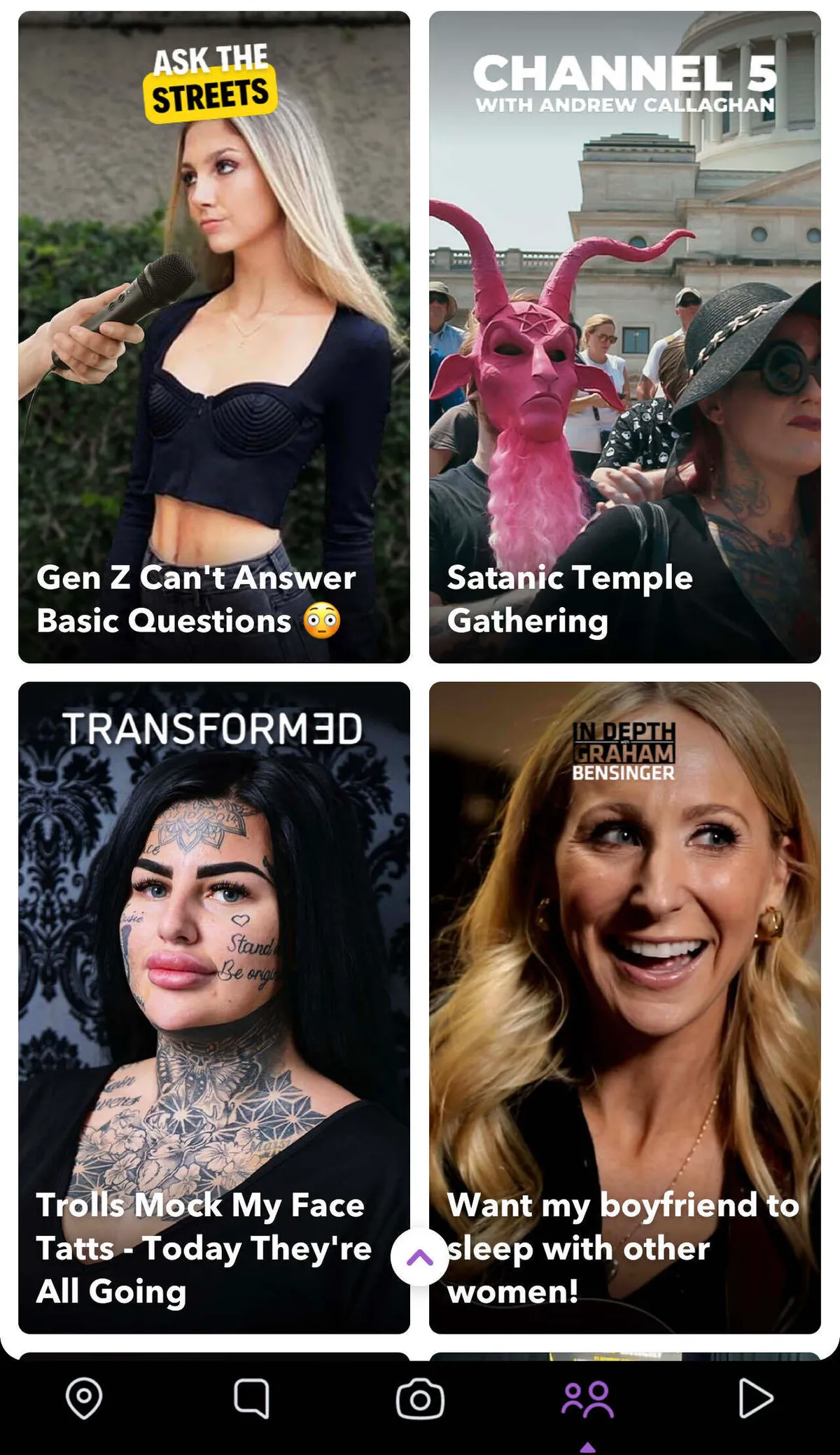Open 'Trolls Mock My Face Tatts' story
This screenshot has width=840, height=1455.
pos(213,1007)
